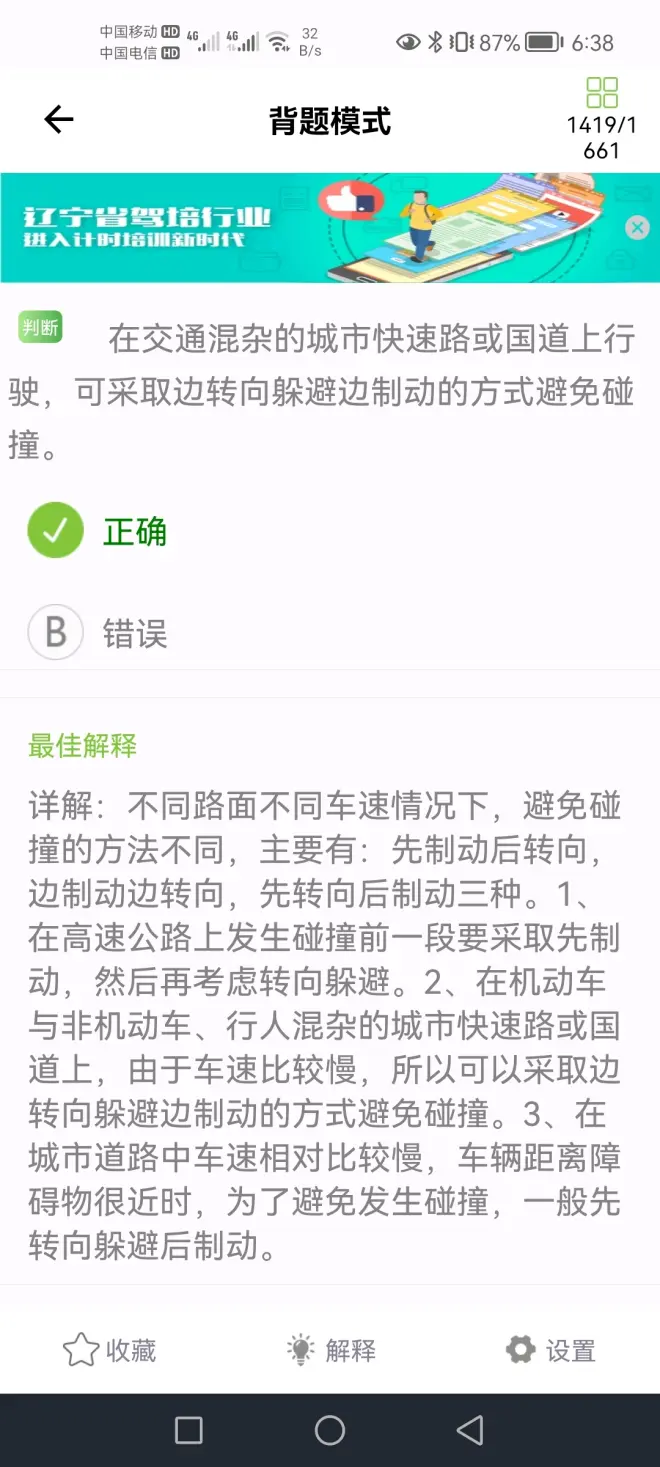This screenshot has width=660, height=1467.
Task: Open 设置 settings
Action: [550, 1350]
